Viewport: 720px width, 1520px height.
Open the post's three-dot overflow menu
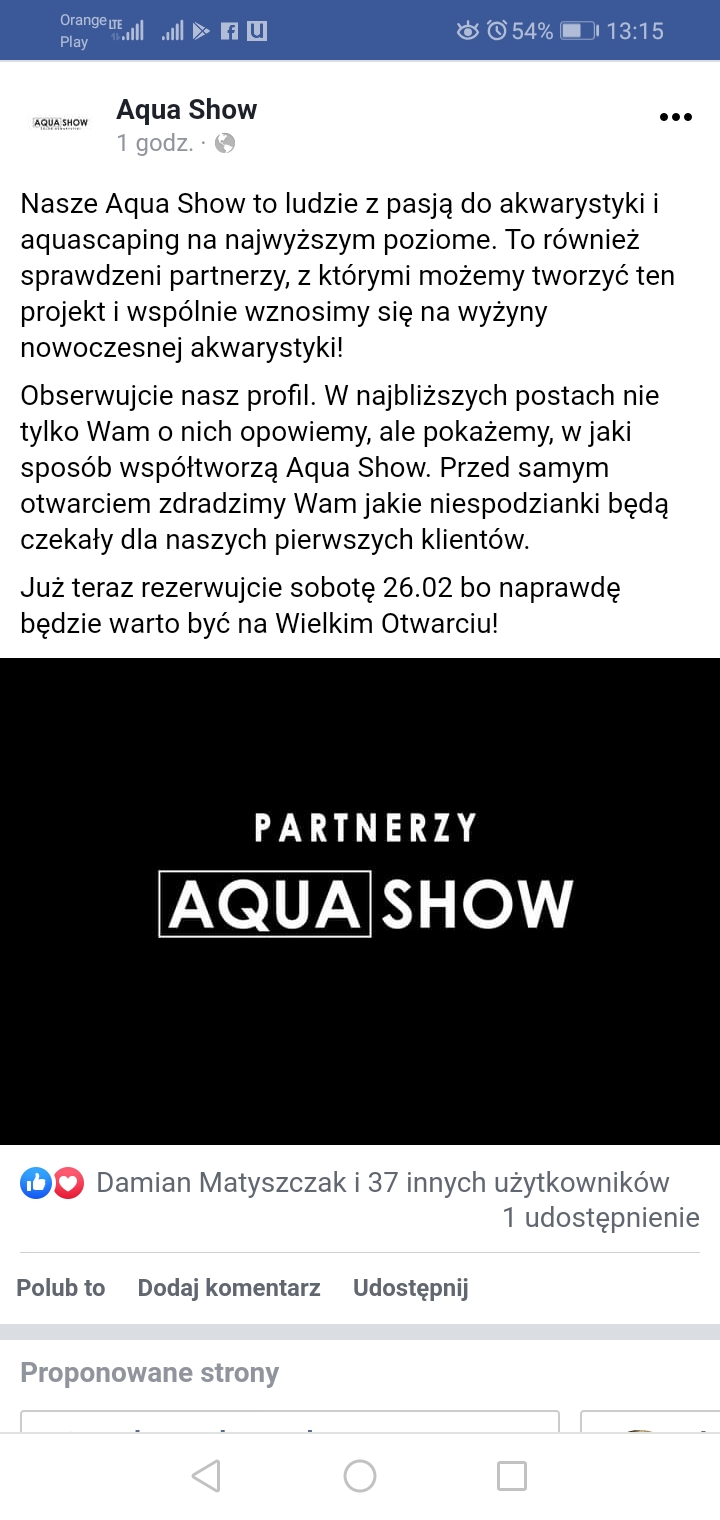click(x=676, y=118)
